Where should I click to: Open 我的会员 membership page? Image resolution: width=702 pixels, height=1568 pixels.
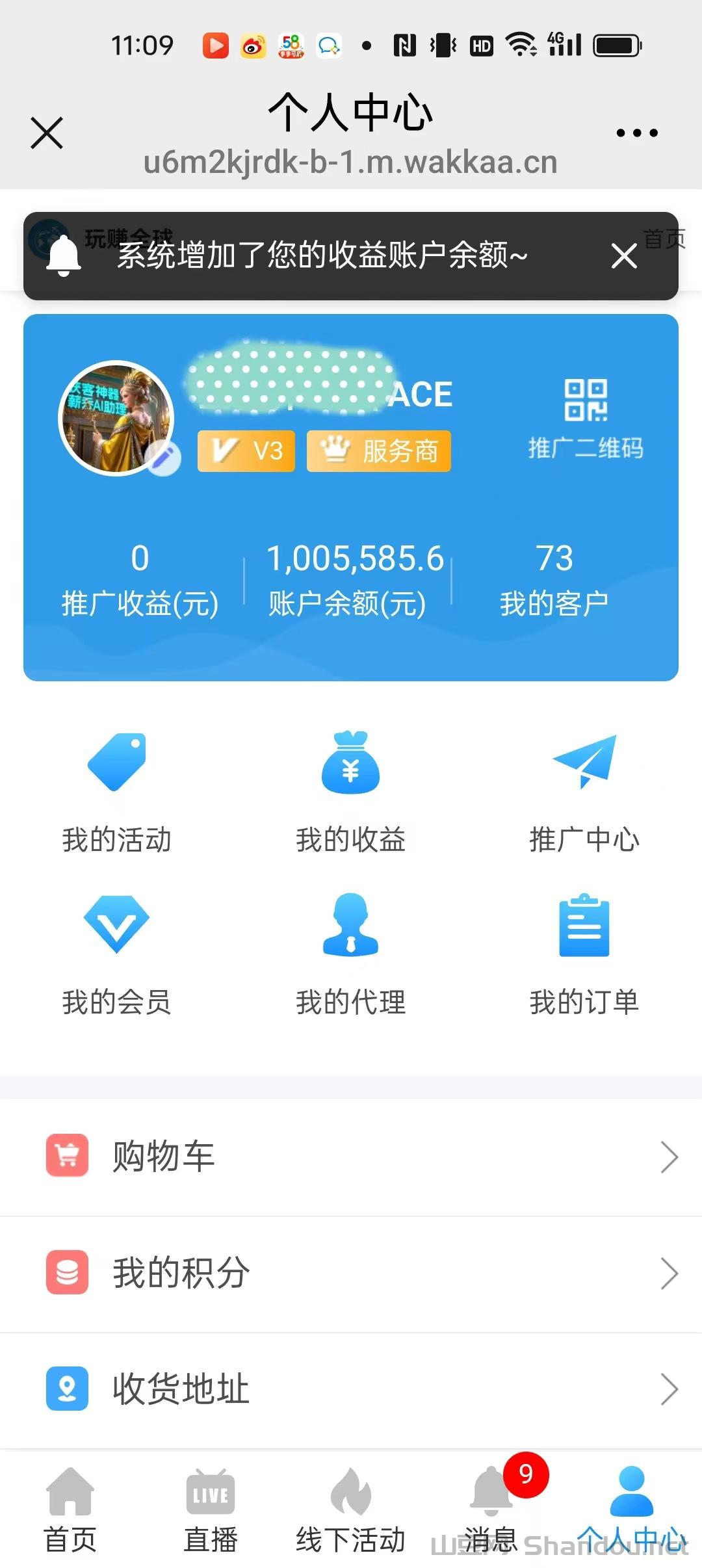[x=117, y=954]
